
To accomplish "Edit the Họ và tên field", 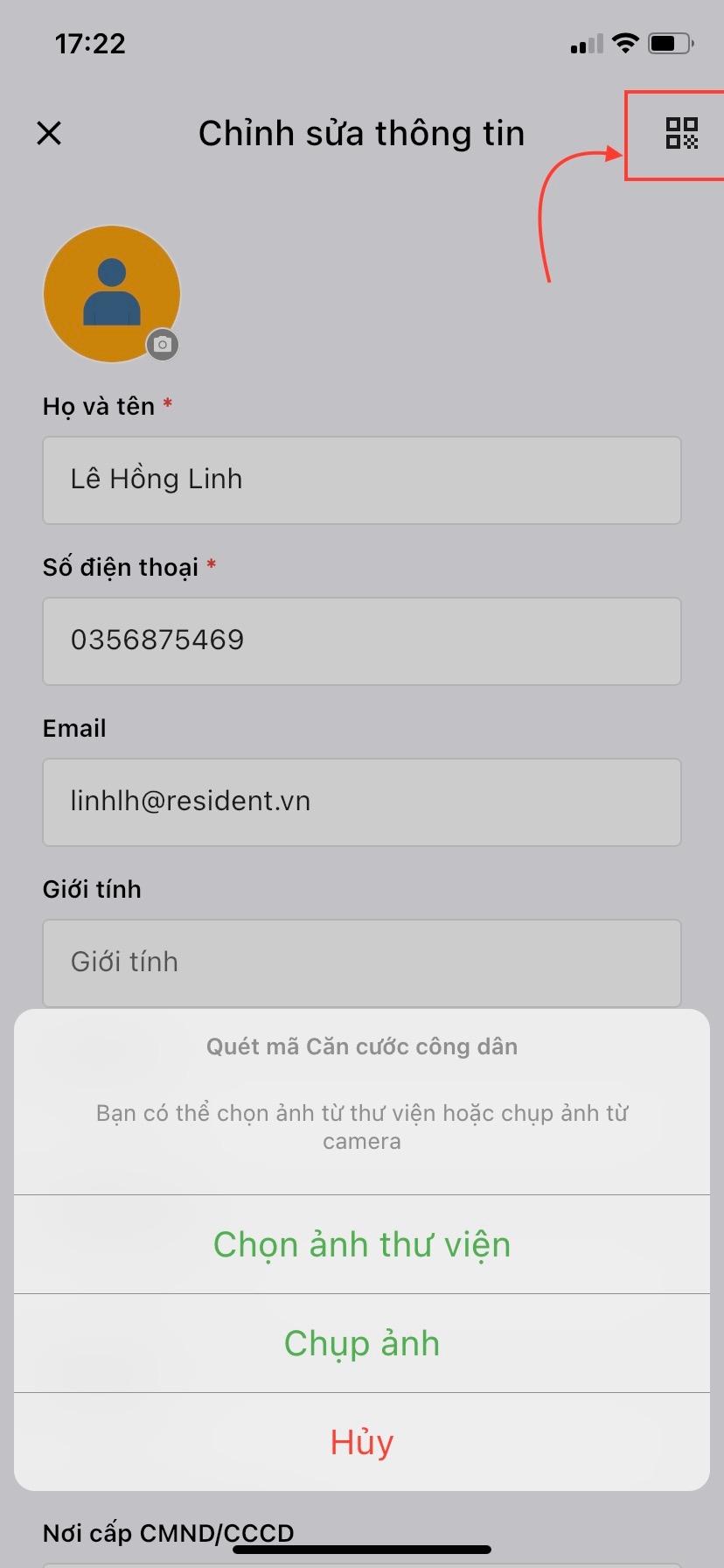I will point(361,480).
